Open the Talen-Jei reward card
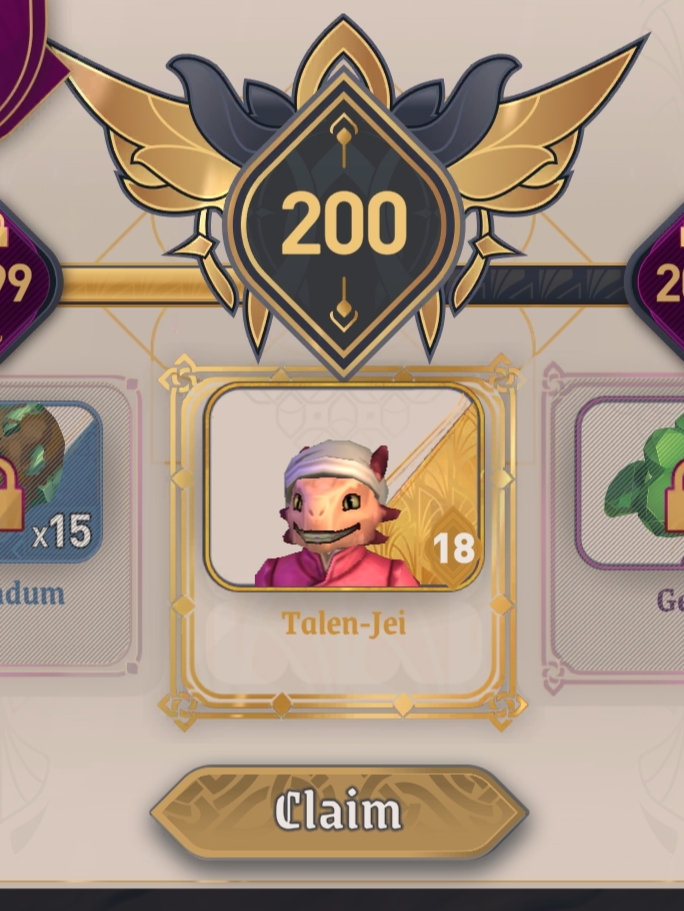684x911 pixels. coord(344,487)
